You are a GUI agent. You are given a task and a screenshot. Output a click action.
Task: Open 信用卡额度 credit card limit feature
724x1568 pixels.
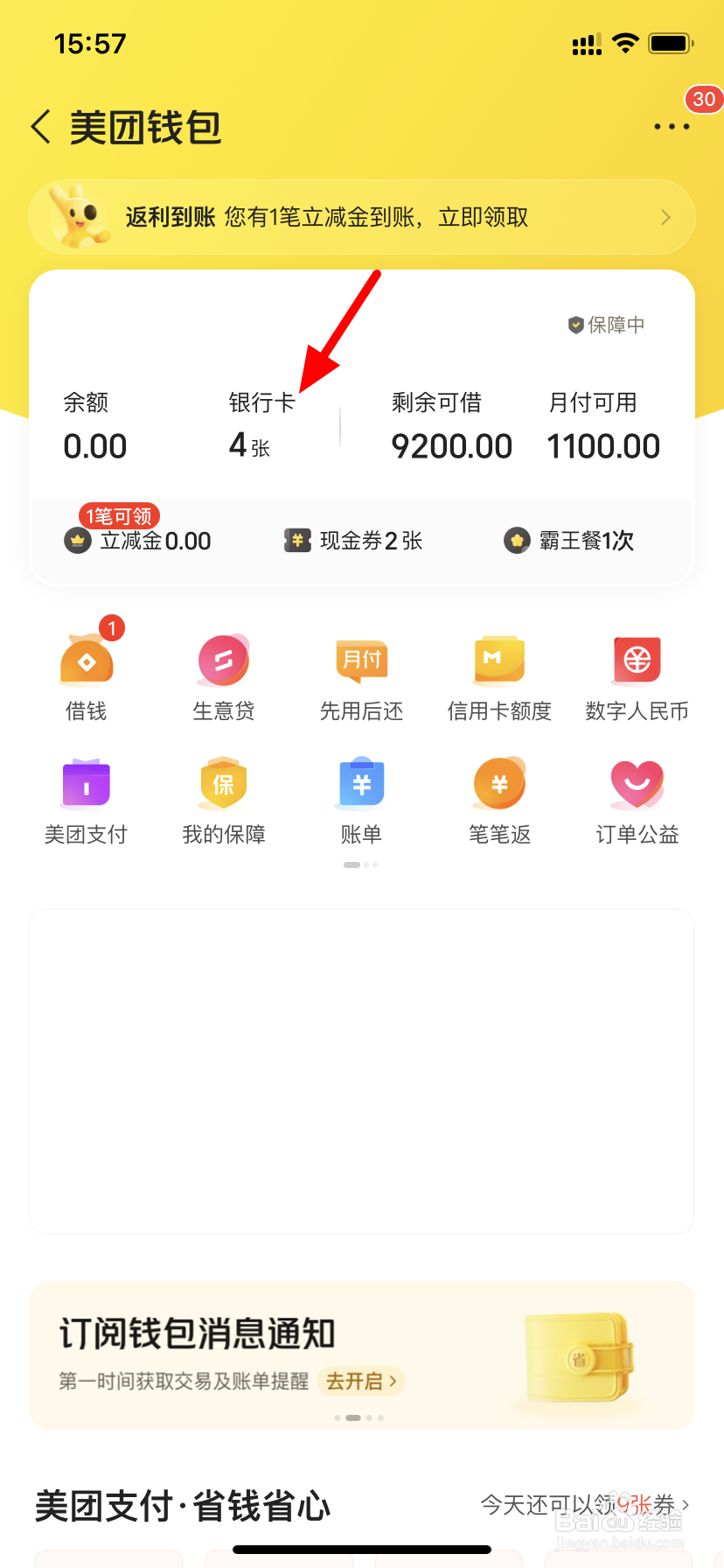click(498, 674)
